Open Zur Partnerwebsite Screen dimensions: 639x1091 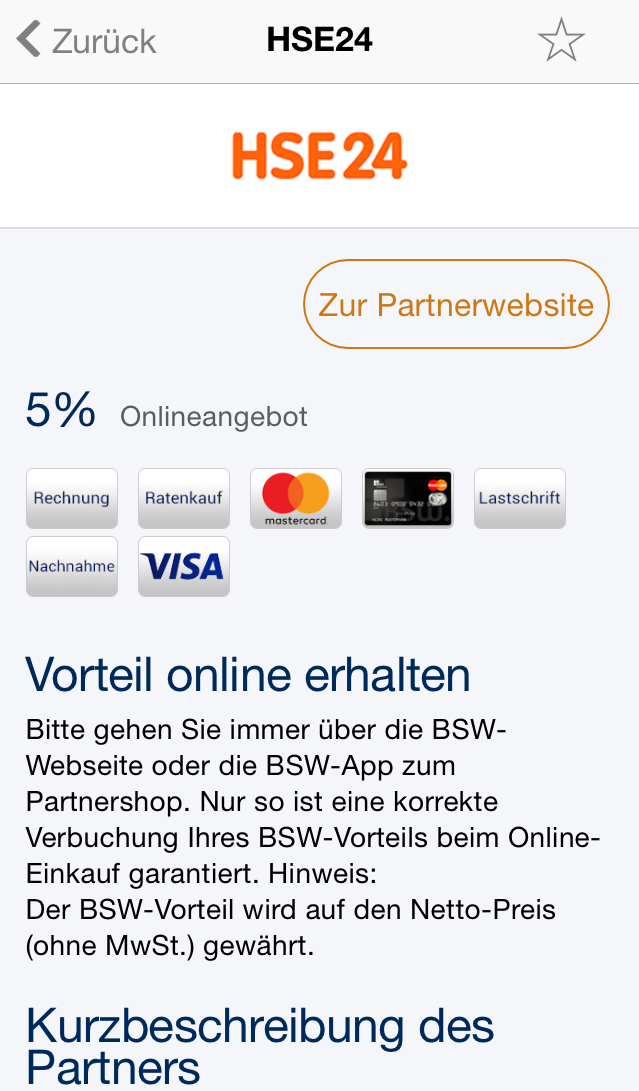[x=456, y=304]
